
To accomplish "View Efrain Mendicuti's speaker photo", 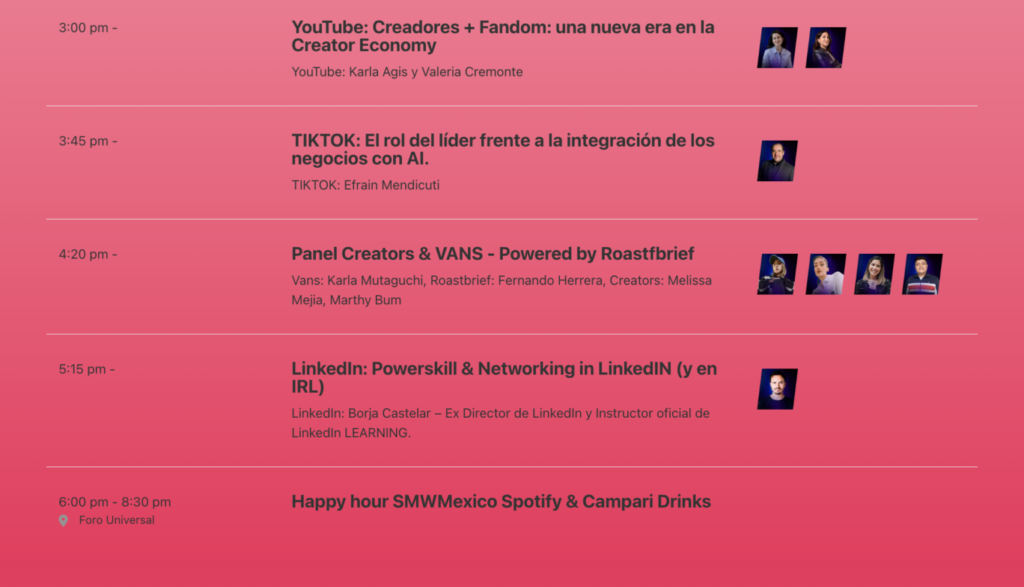I will [x=777, y=161].
